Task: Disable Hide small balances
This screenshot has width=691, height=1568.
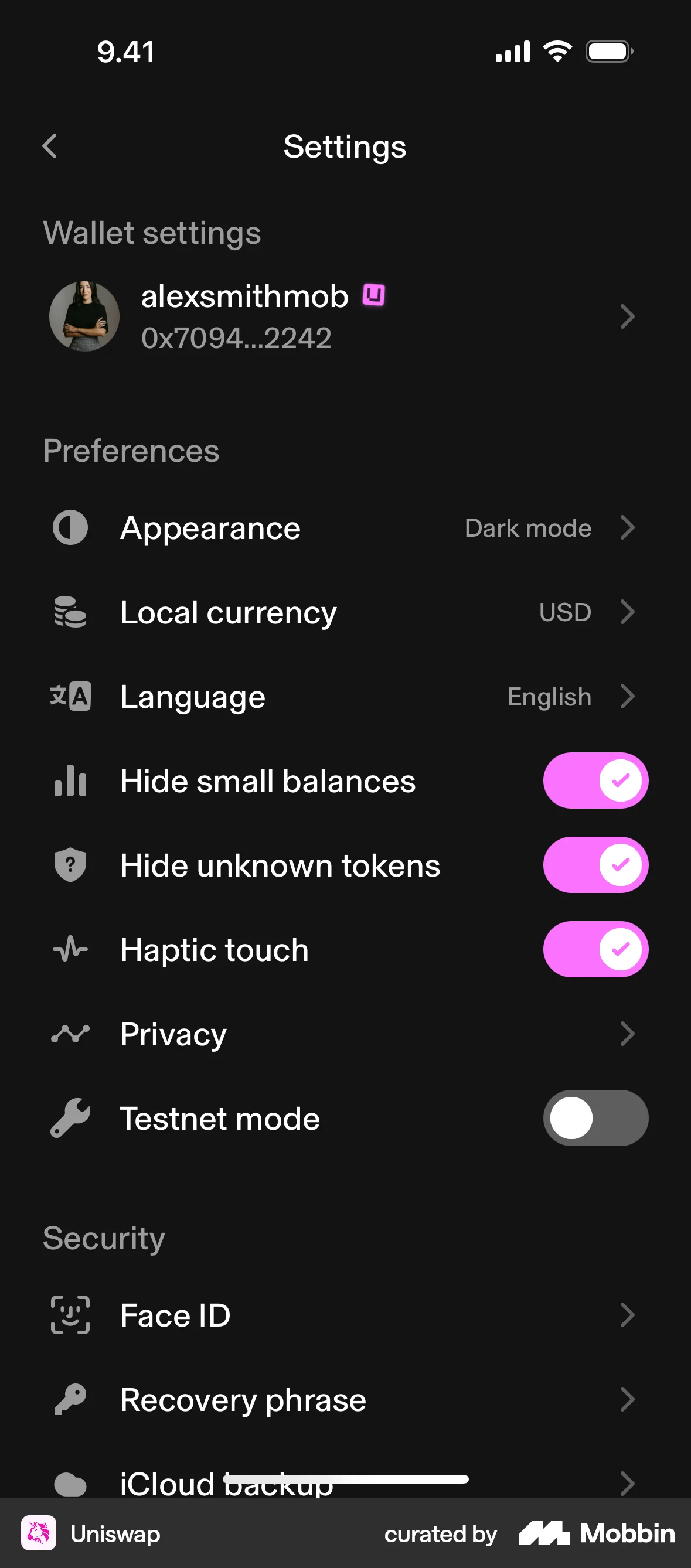Action: point(595,781)
